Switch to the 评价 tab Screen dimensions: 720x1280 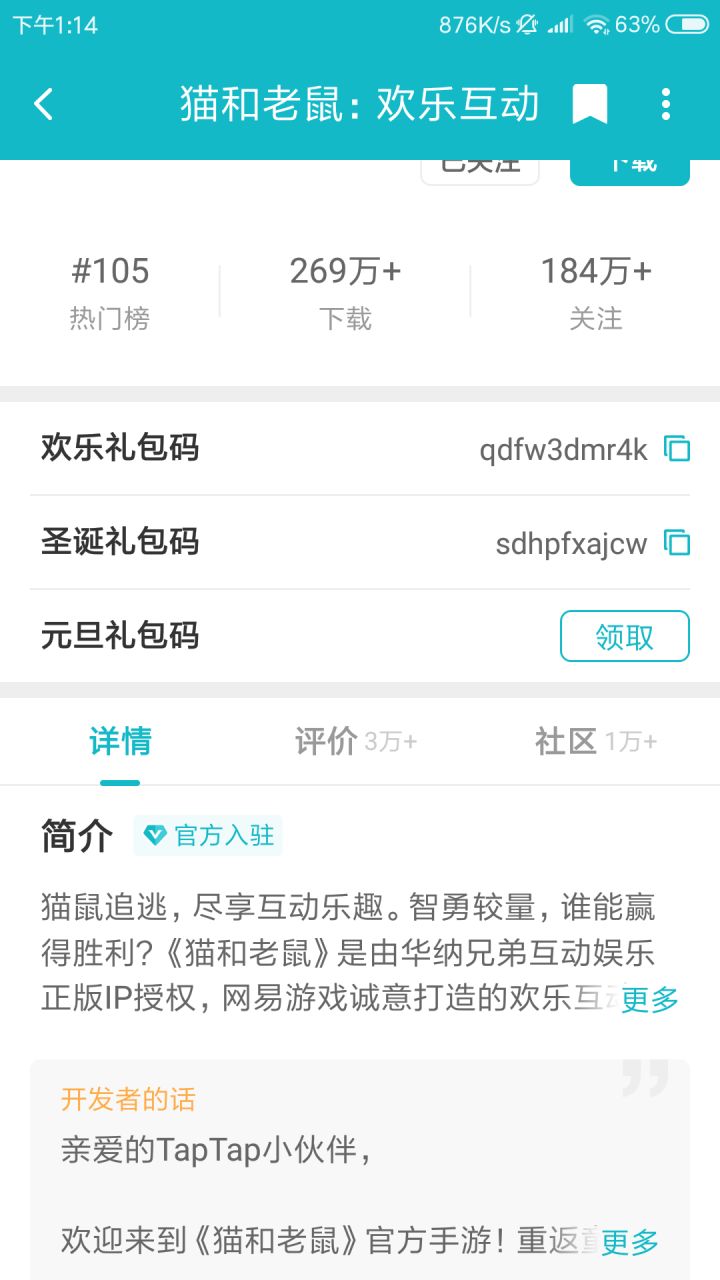(x=356, y=742)
